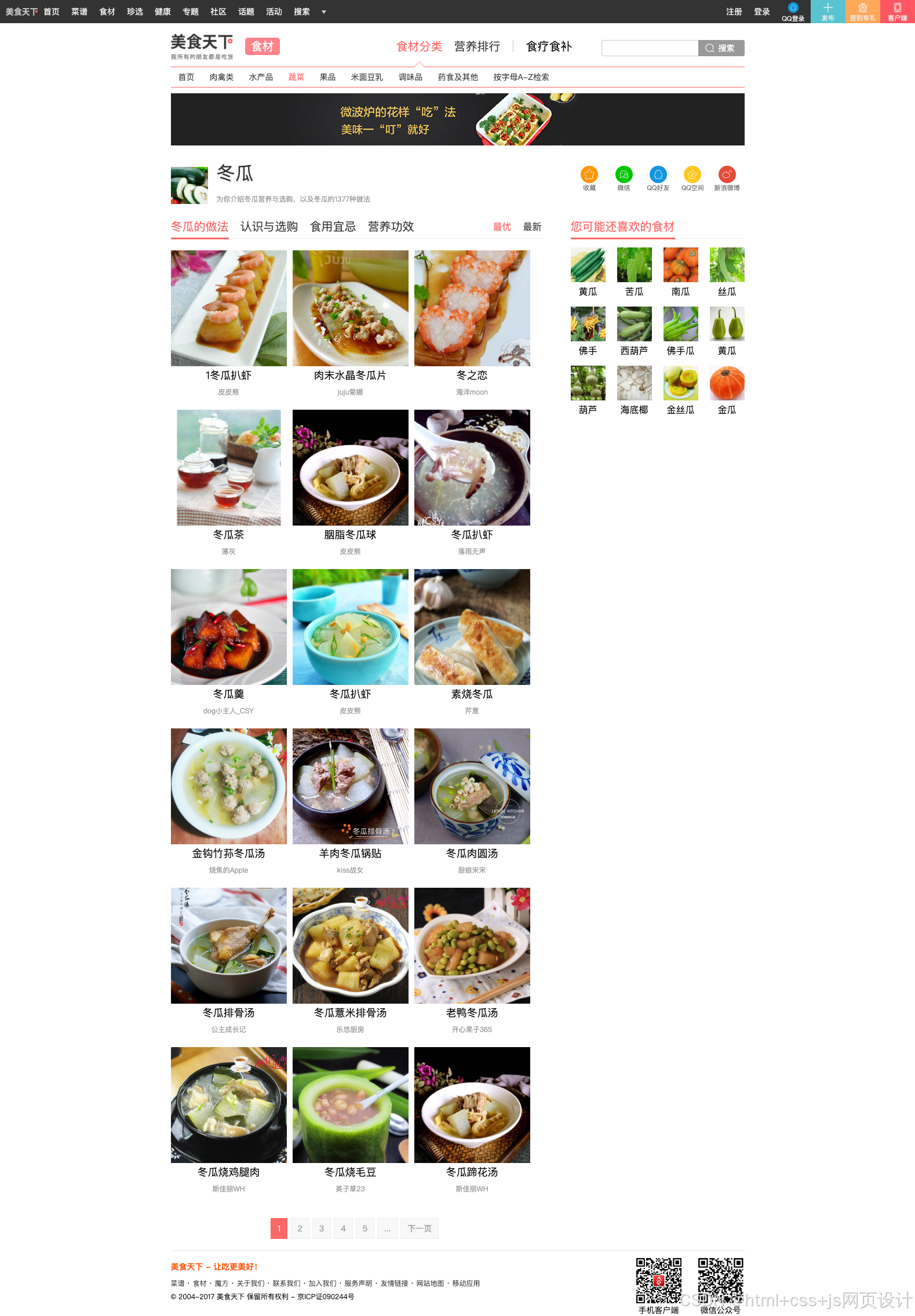
Task: View the 营养功效 tab
Action: point(391,227)
